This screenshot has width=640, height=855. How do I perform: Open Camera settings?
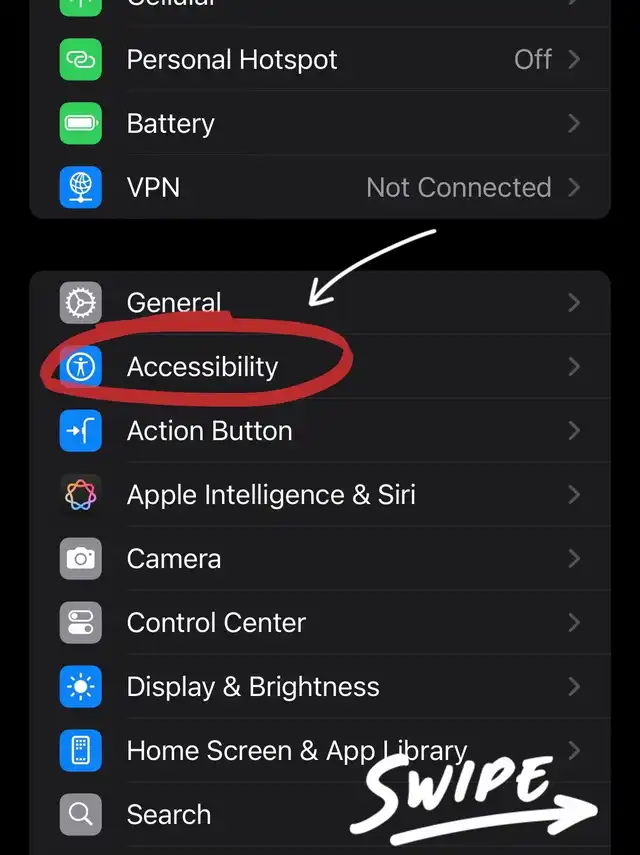click(x=174, y=559)
